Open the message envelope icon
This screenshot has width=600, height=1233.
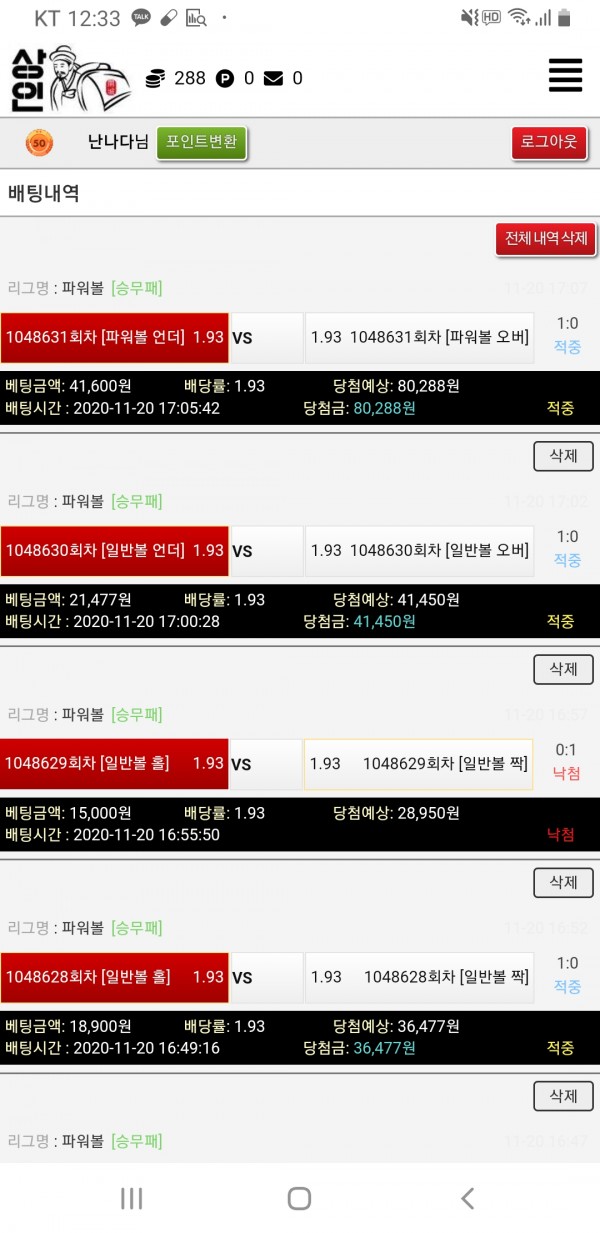273,78
